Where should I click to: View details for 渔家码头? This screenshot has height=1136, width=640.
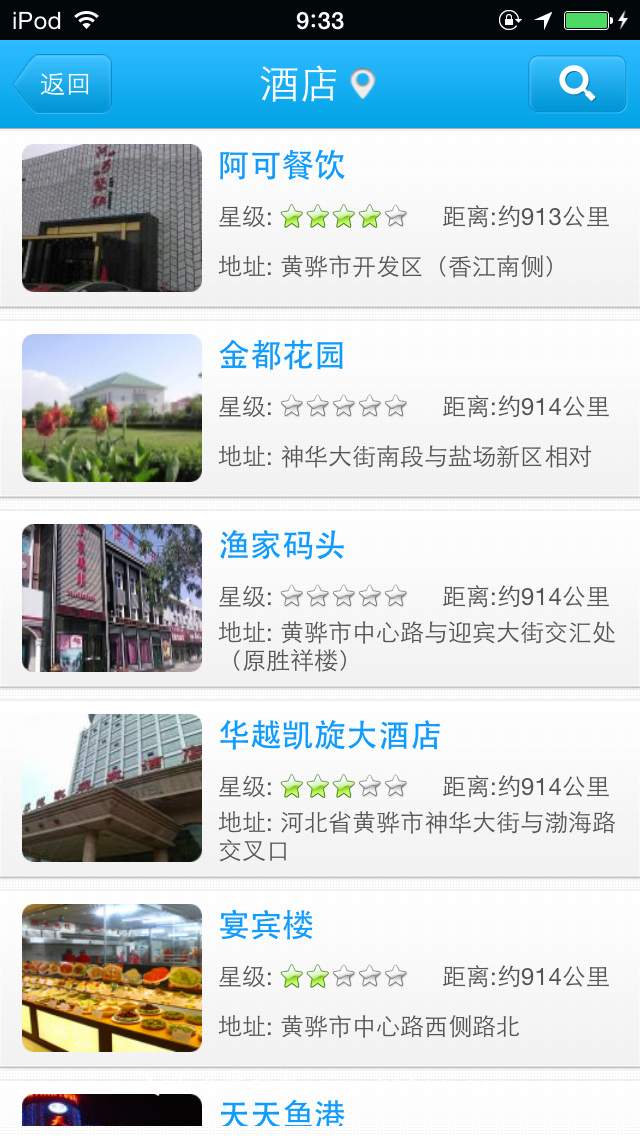click(320, 598)
